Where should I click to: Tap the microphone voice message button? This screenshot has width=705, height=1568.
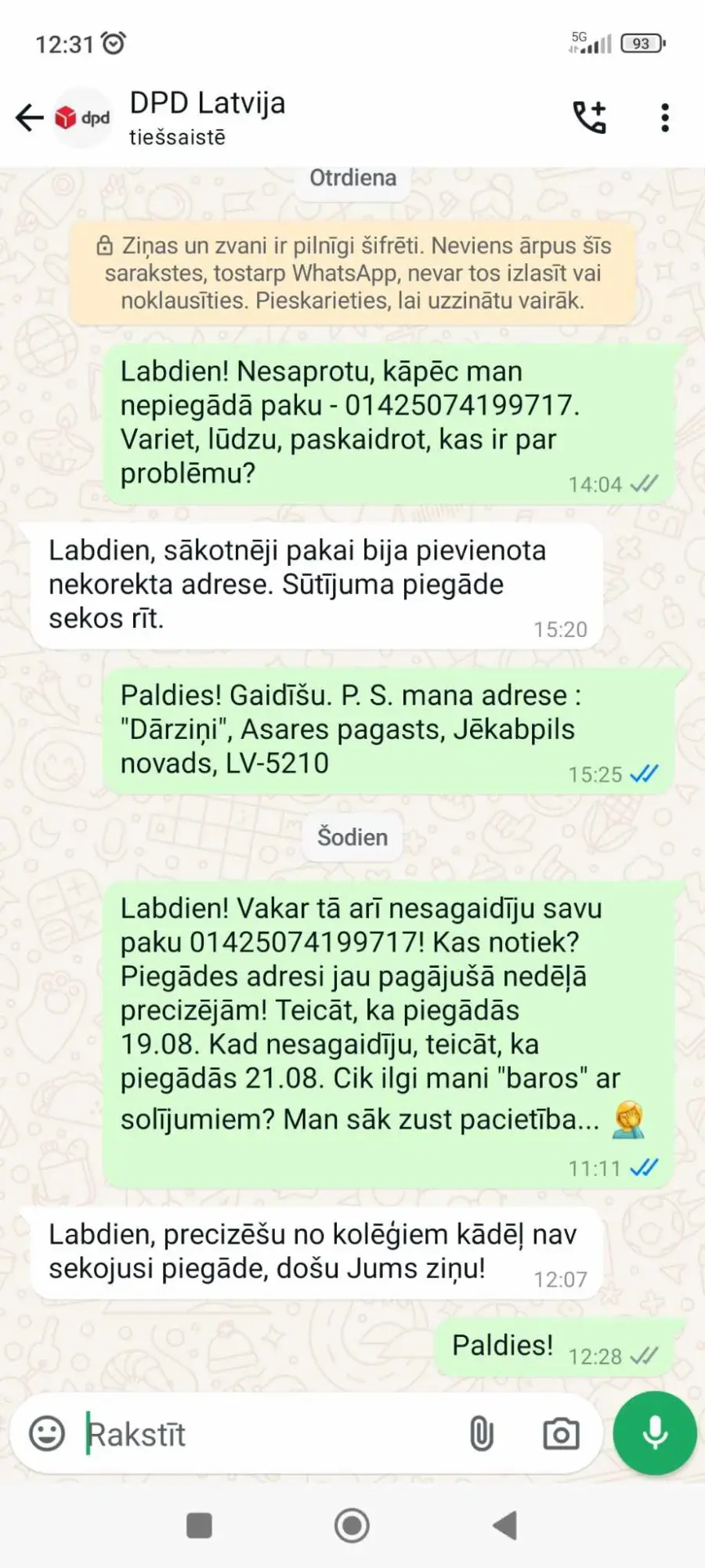655,1433
